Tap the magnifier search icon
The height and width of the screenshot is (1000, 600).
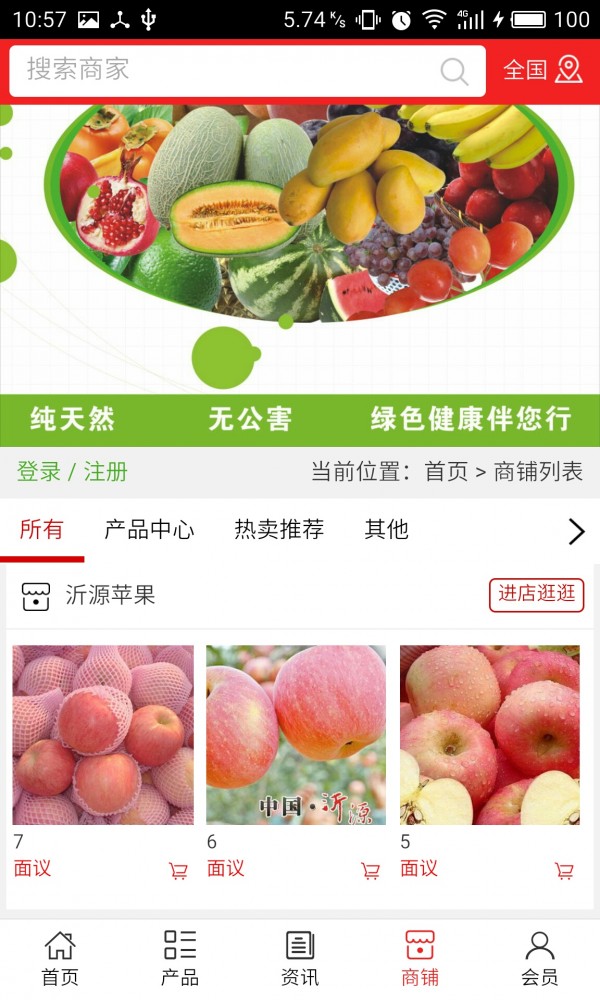[454, 71]
